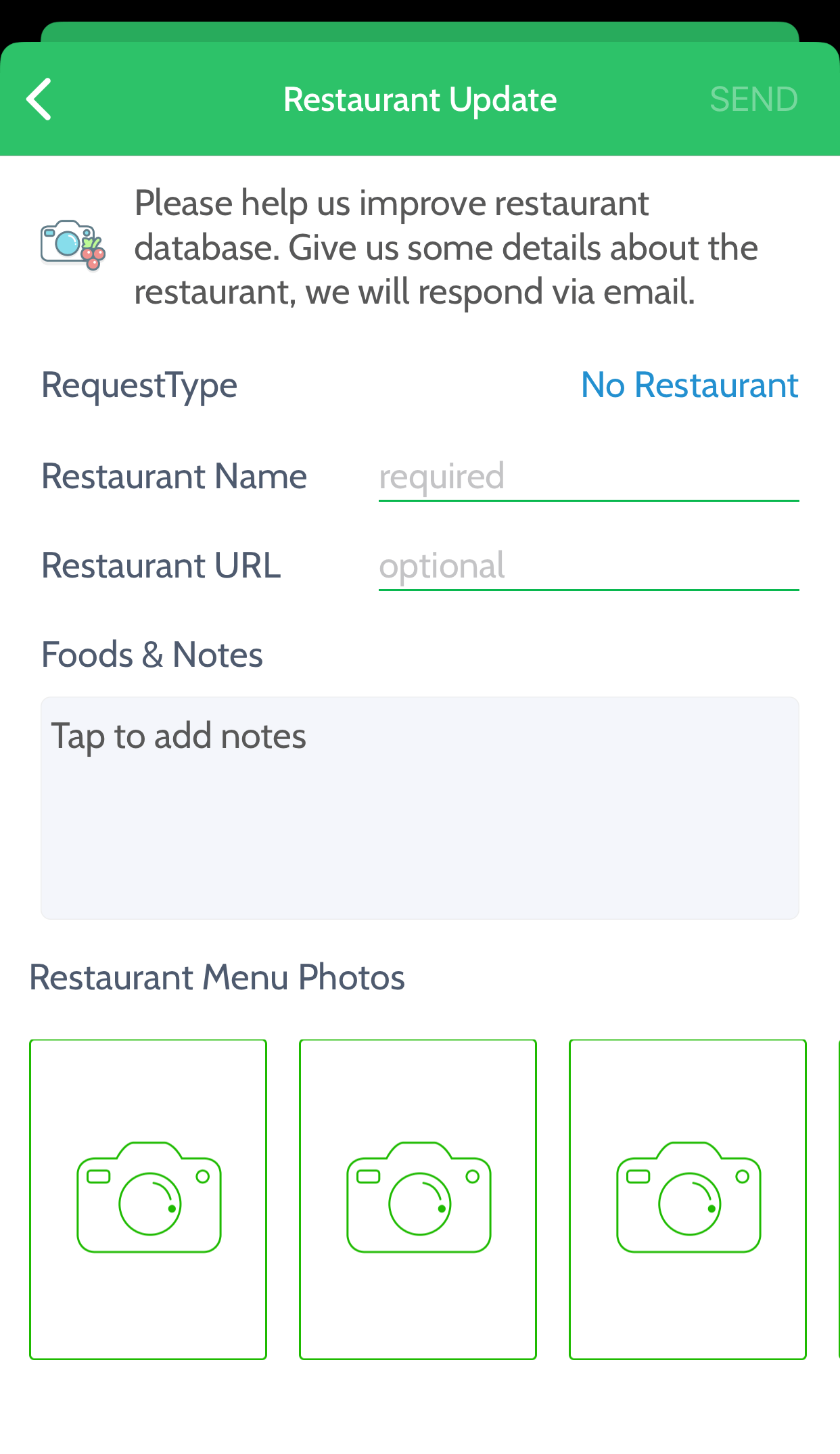840x1454 pixels.
Task: Tap SEND to submit the restaurant update
Action: pos(753,99)
